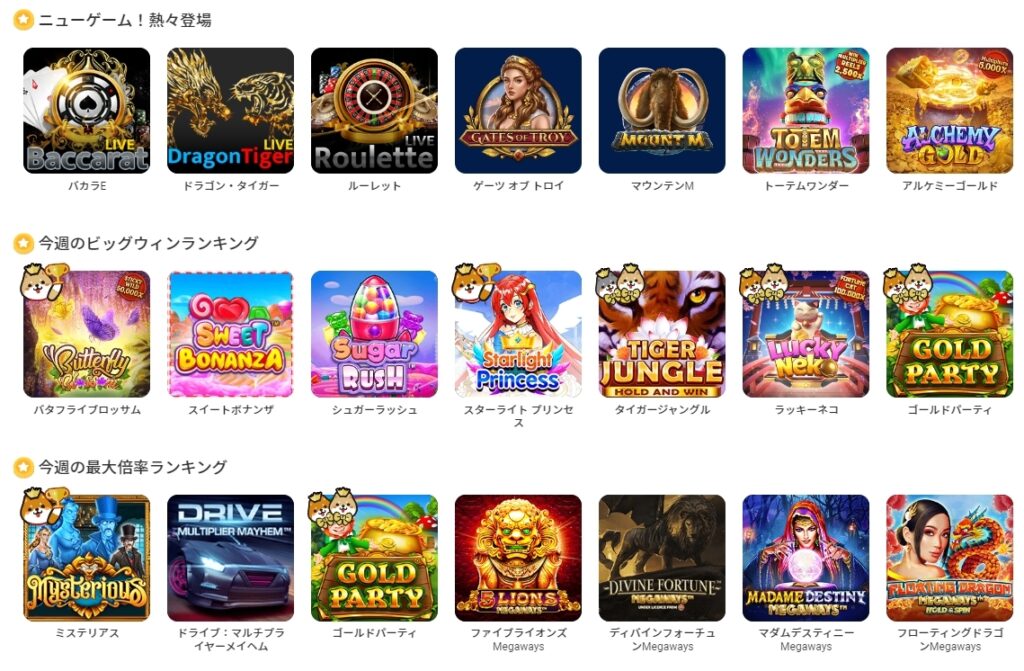
Task: Open the Baccarat live game tile
Action: tap(87, 111)
